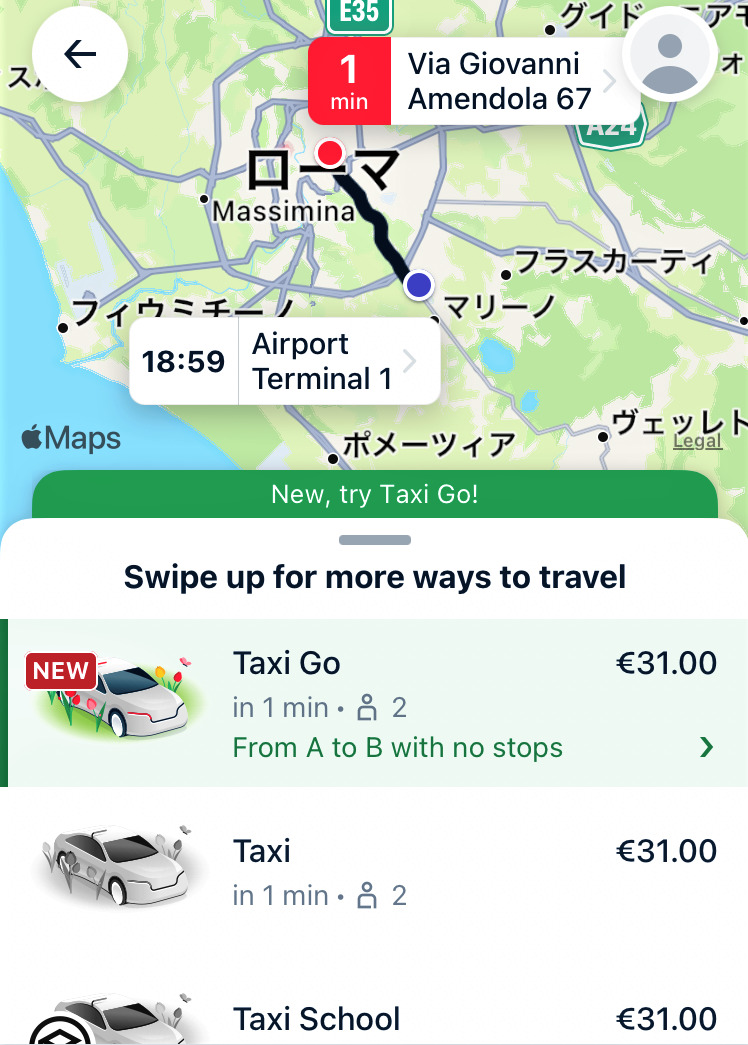748x1045 pixels.
Task: Go back using the arrow button
Action: (80, 54)
